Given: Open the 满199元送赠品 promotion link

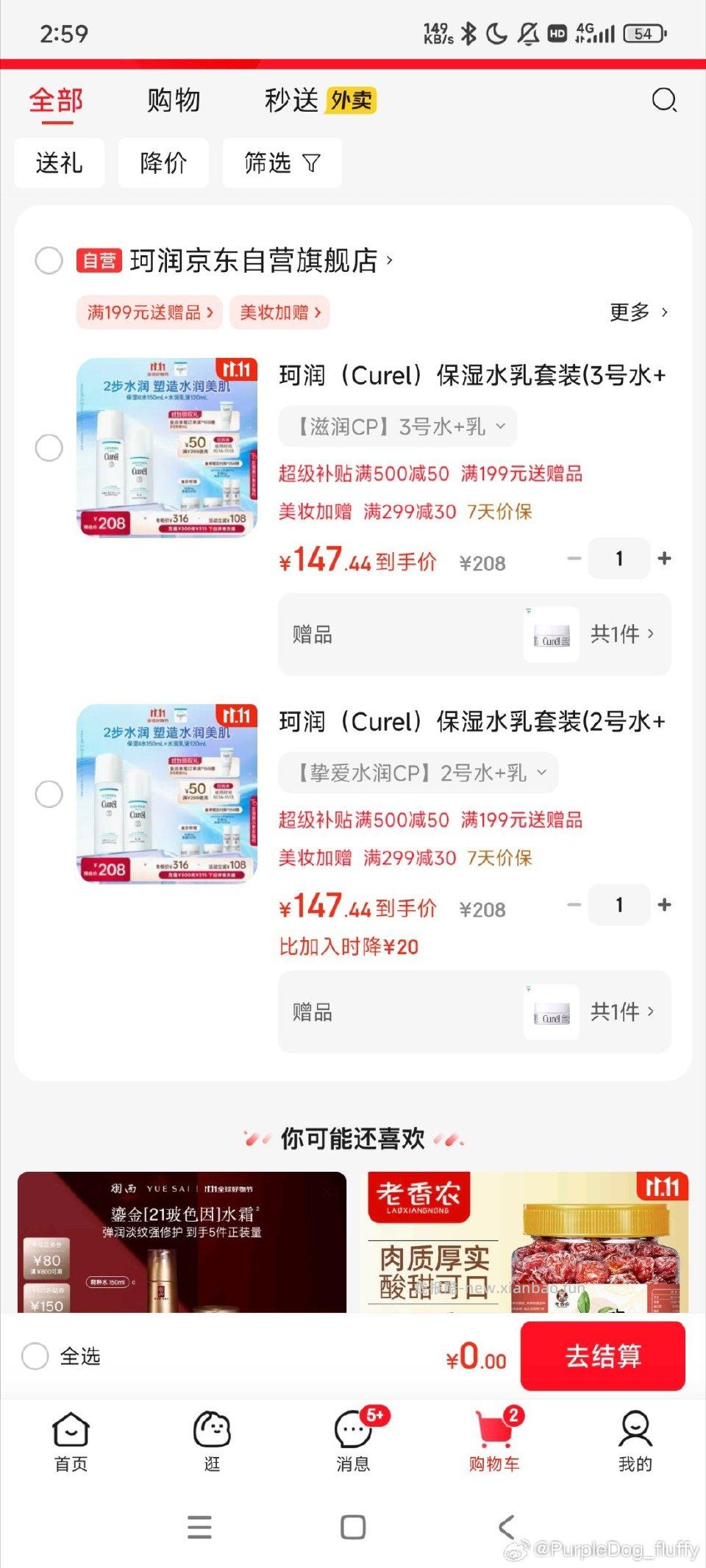Looking at the screenshot, I should tap(149, 312).
